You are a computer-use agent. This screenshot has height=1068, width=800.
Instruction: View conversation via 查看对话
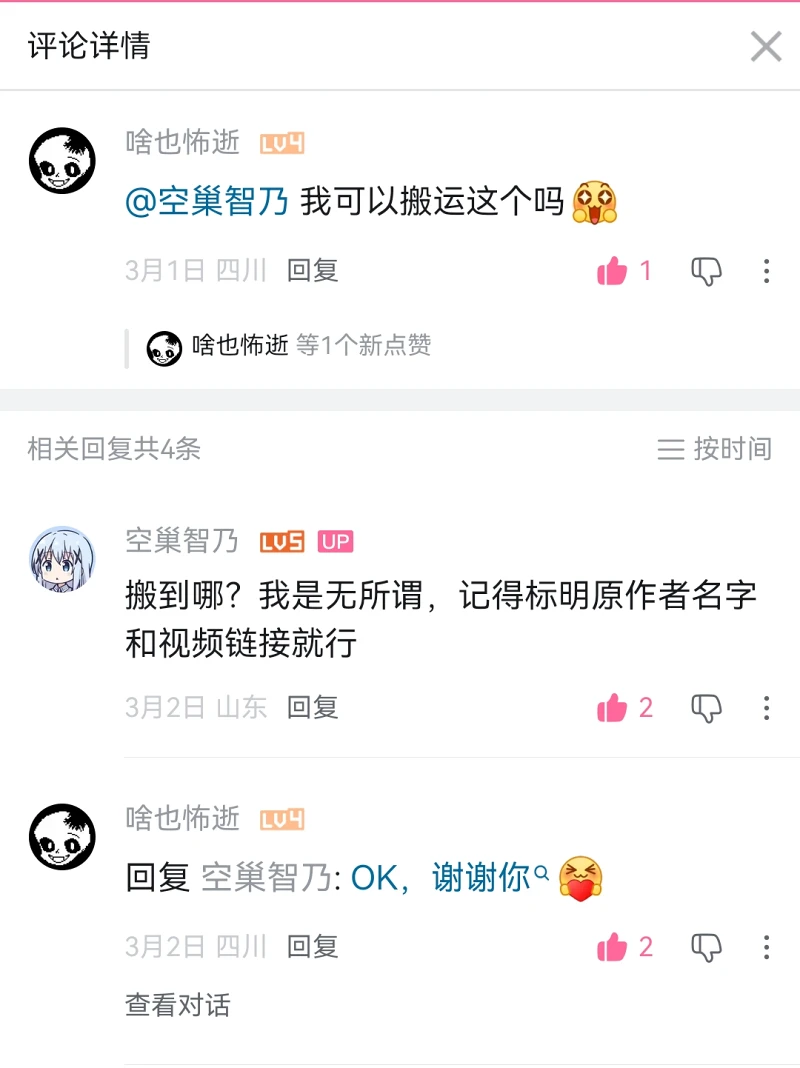click(177, 1005)
